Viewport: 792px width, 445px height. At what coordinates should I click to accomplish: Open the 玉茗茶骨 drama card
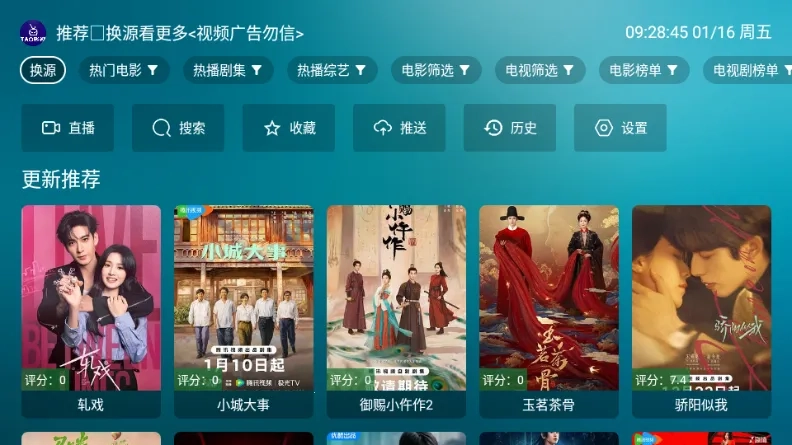point(548,310)
